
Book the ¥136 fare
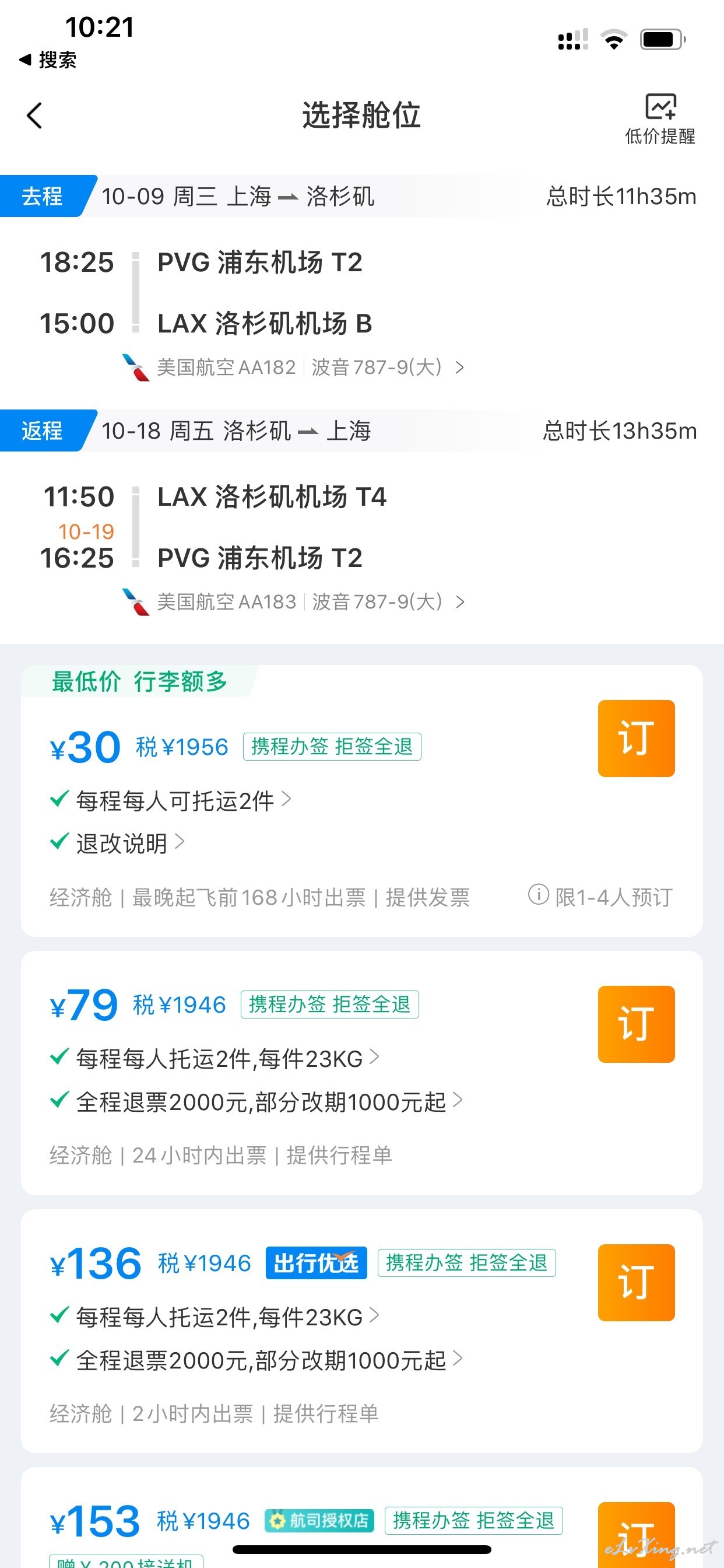636,1283
